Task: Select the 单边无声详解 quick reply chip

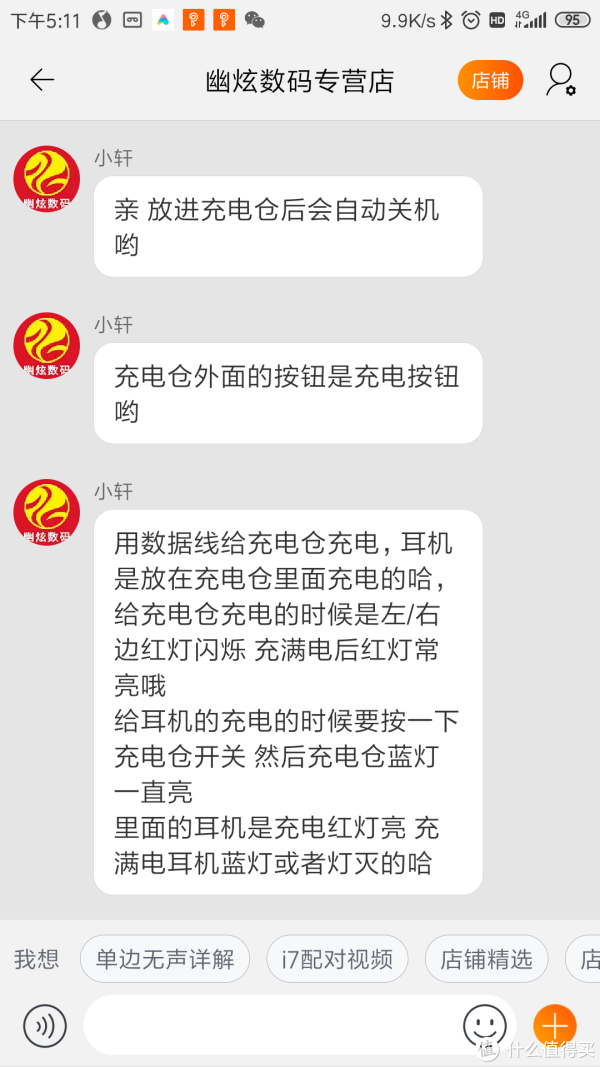Action: tap(165, 959)
